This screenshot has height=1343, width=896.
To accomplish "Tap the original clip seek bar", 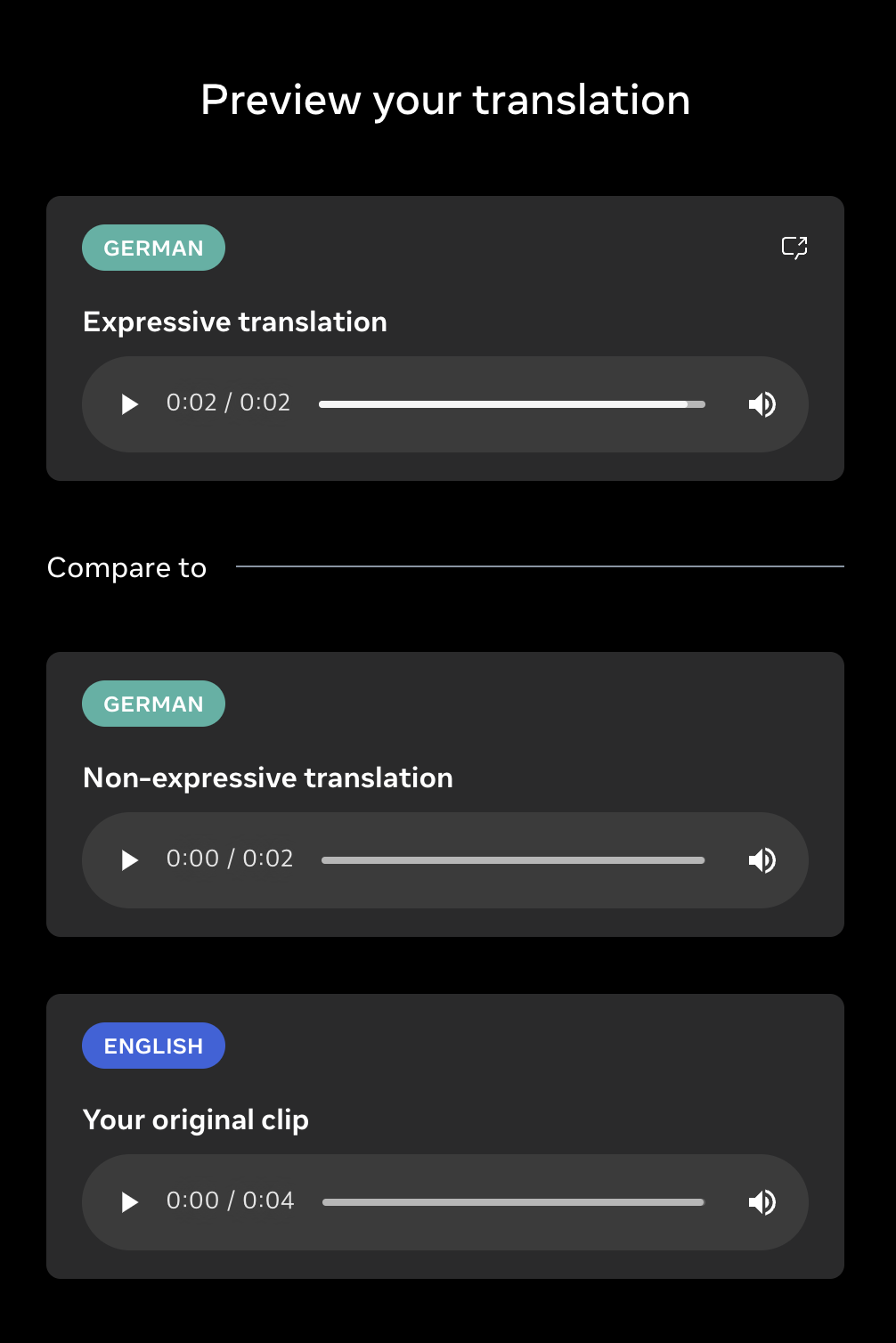I will coord(513,1202).
